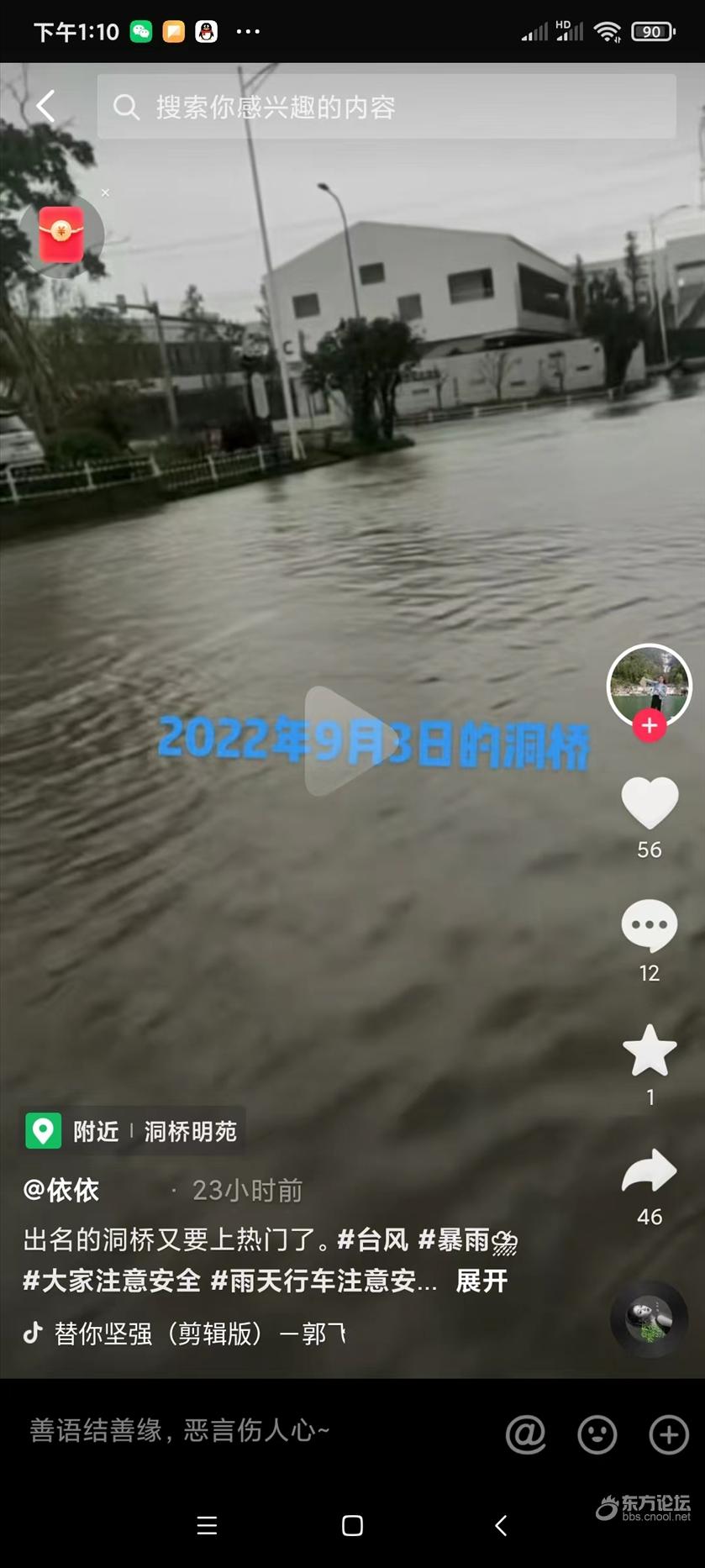
Task: Open the @依依 user profile
Action: tap(61, 1190)
